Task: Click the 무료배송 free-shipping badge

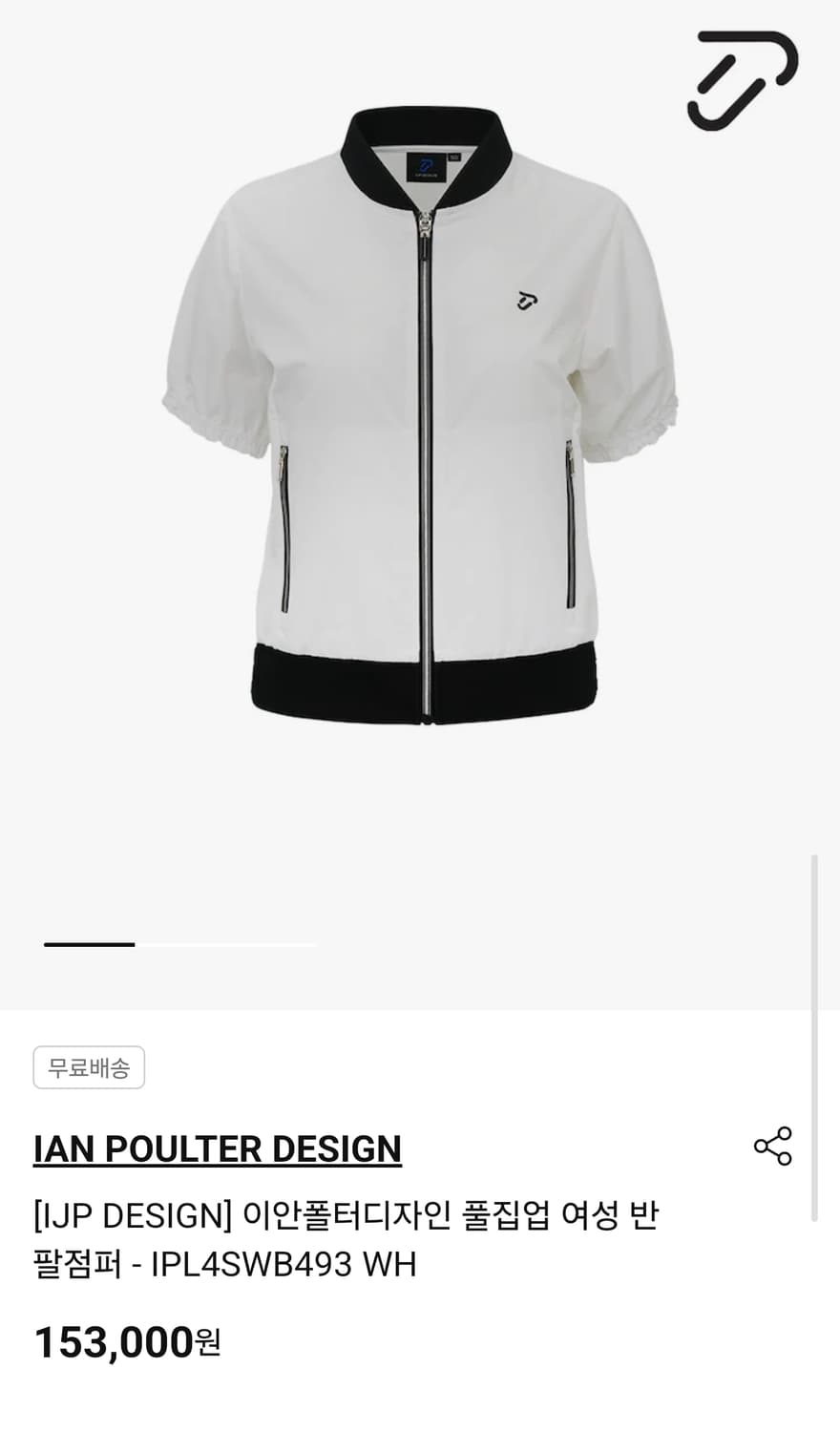Action: pos(89,1068)
